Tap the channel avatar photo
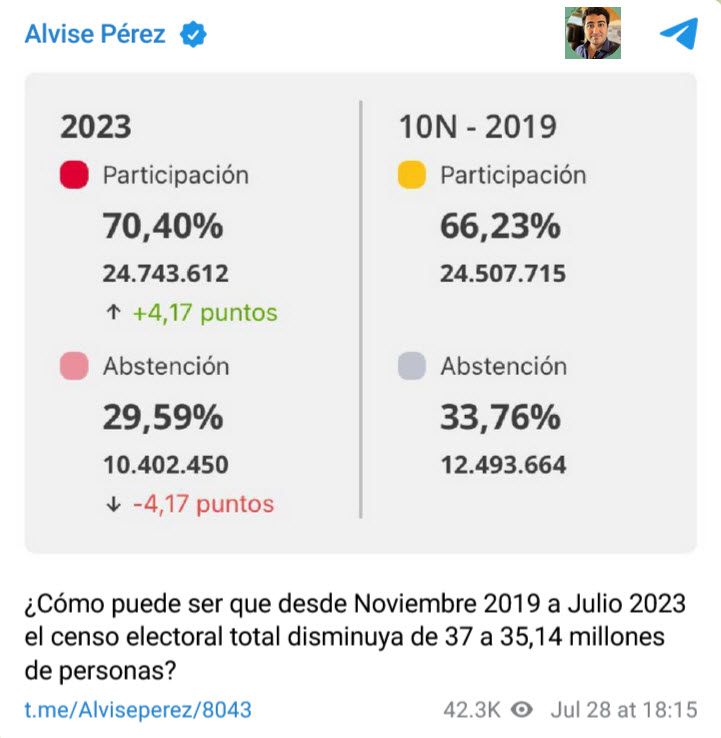 [592, 33]
